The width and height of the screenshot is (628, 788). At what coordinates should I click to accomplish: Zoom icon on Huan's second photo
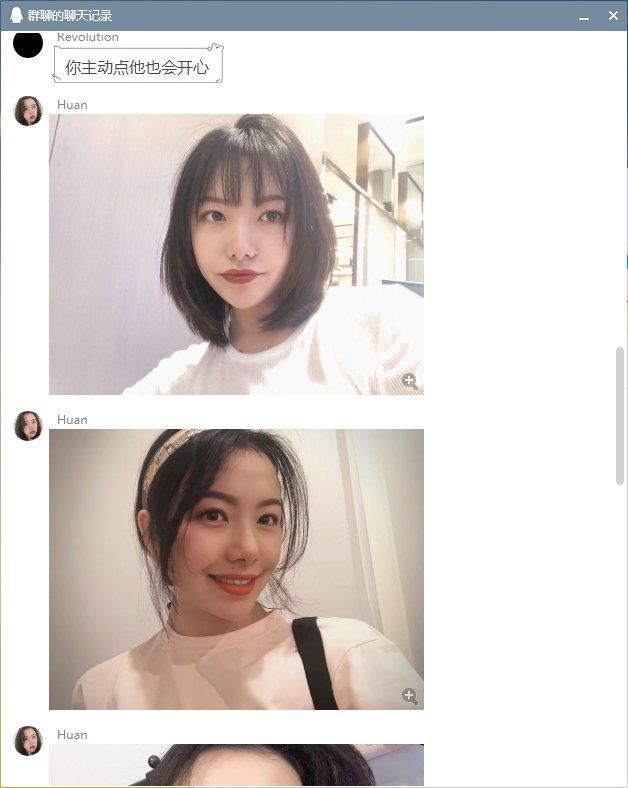point(409,696)
